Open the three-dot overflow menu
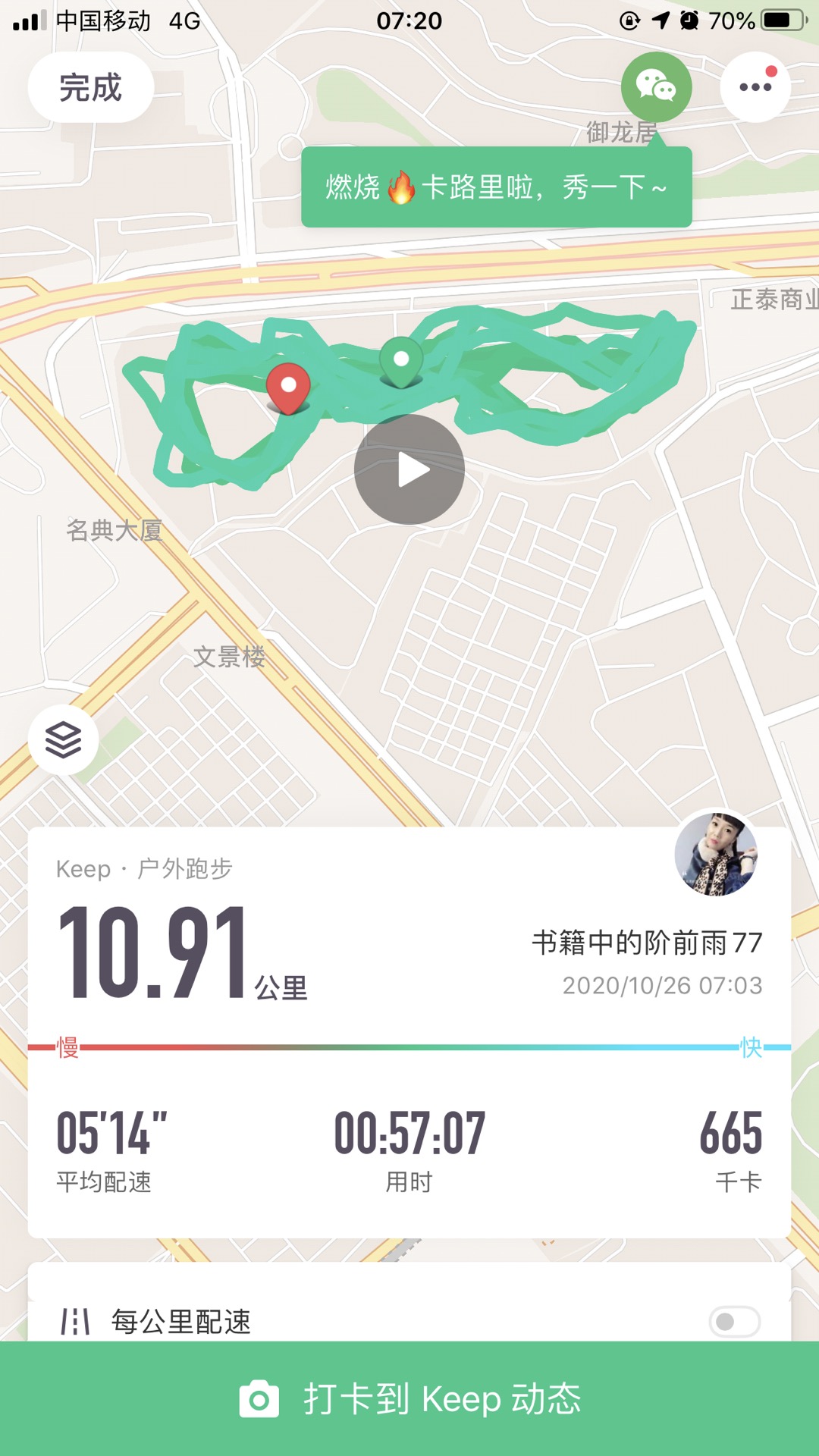The height and width of the screenshot is (1456, 819). pyautogui.click(x=755, y=87)
